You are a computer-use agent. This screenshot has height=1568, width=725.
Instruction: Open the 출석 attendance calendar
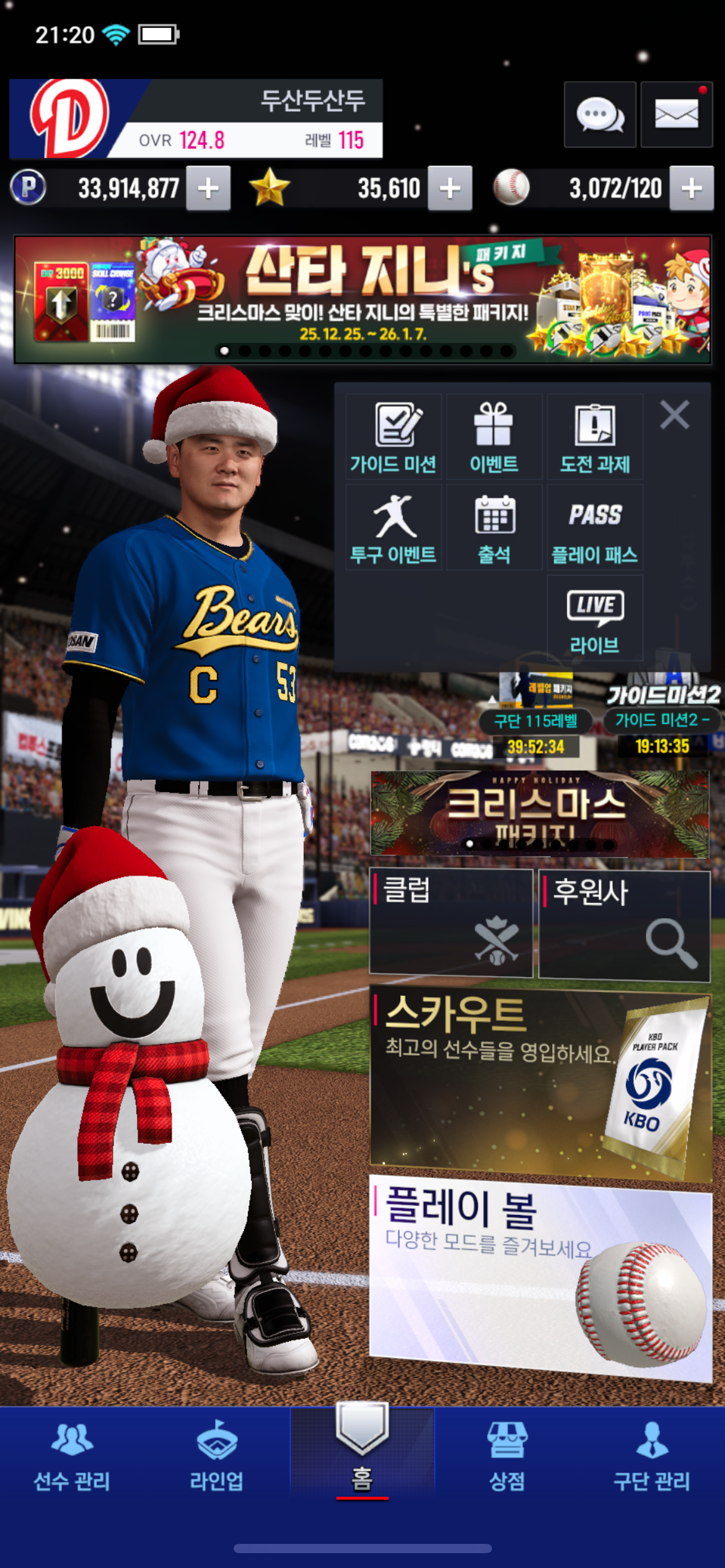coord(494,528)
